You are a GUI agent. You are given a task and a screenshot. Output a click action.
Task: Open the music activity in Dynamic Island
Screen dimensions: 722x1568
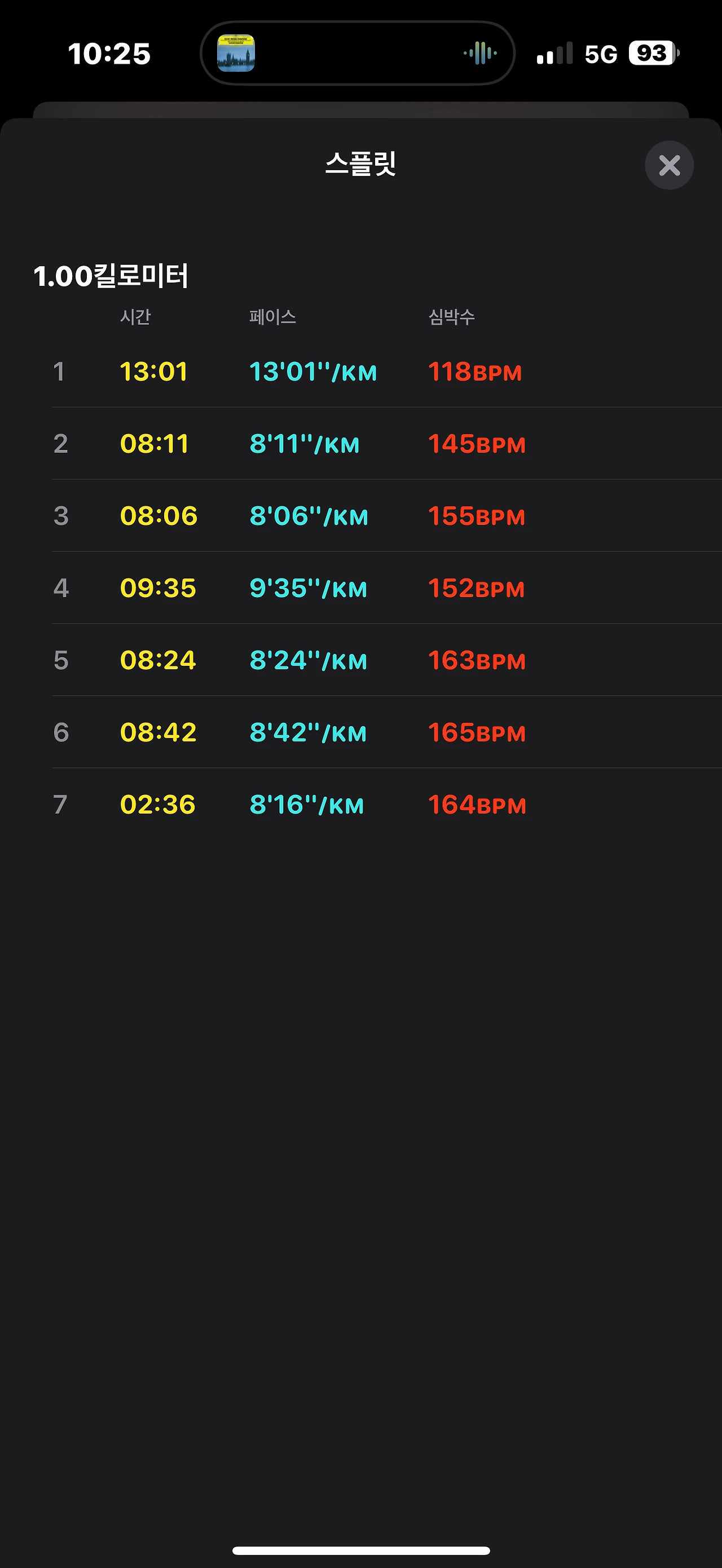coord(358,54)
